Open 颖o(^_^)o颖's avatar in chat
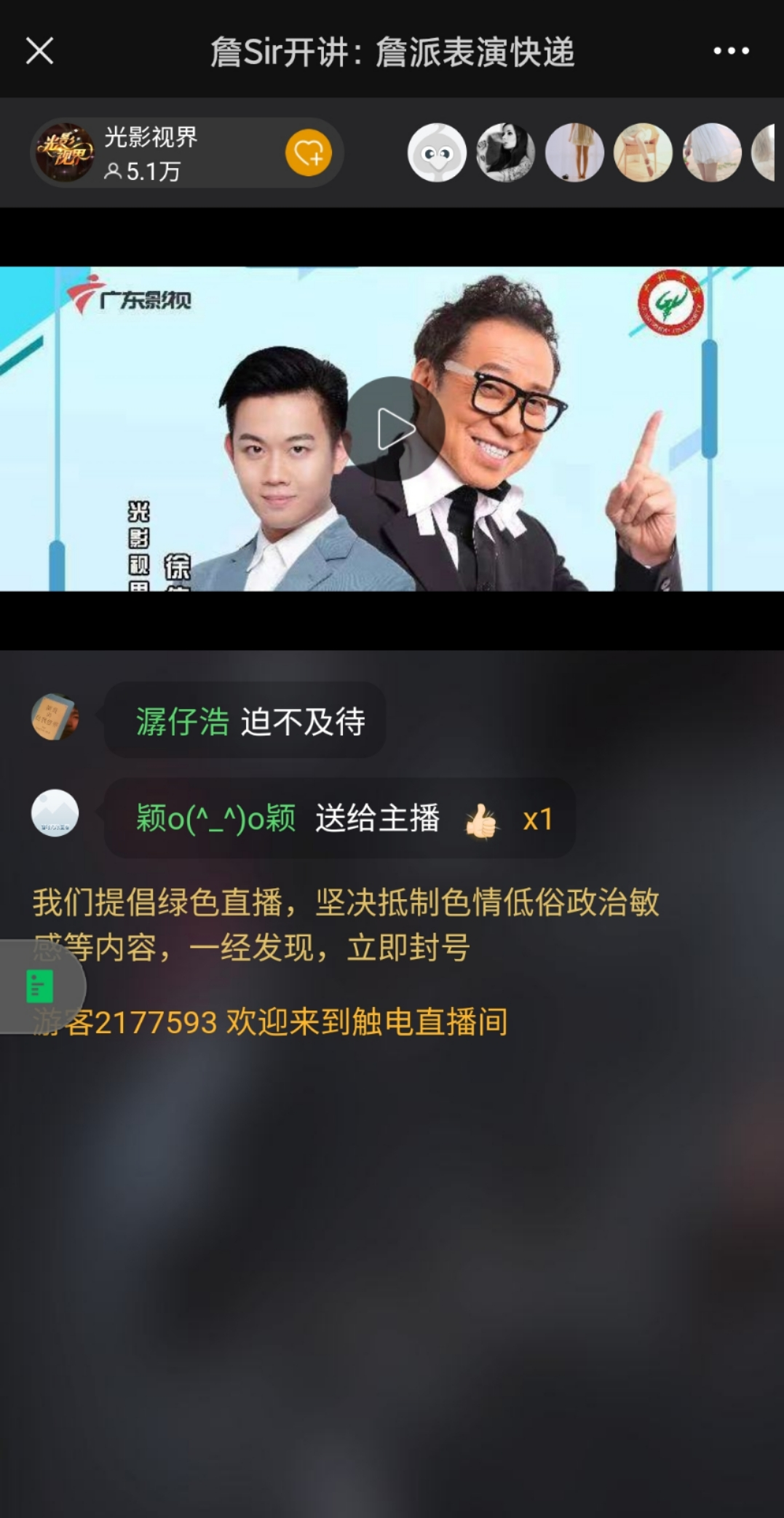The width and height of the screenshot is (784, 1518). click(x=55, y=813)
